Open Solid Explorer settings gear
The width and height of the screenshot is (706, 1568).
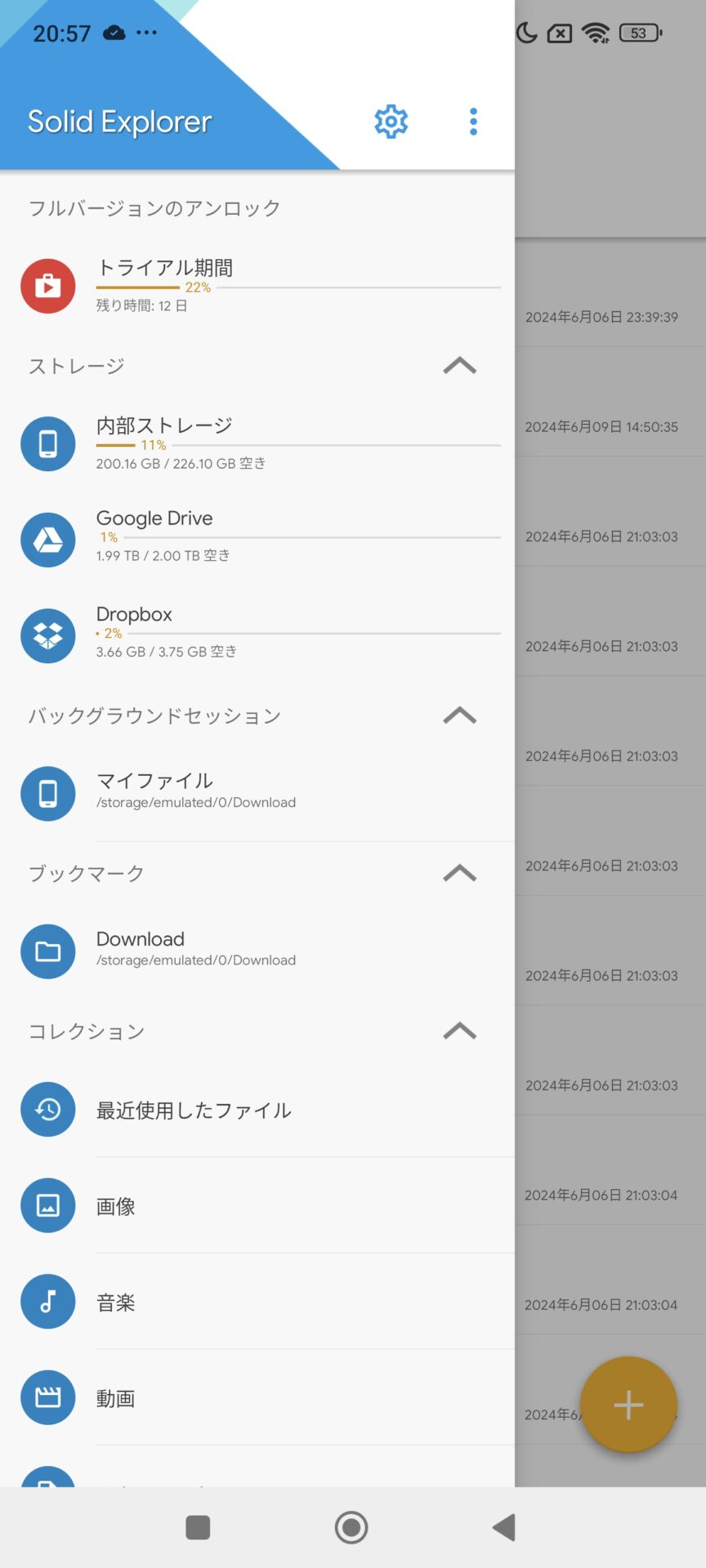(x=391, y=122)
